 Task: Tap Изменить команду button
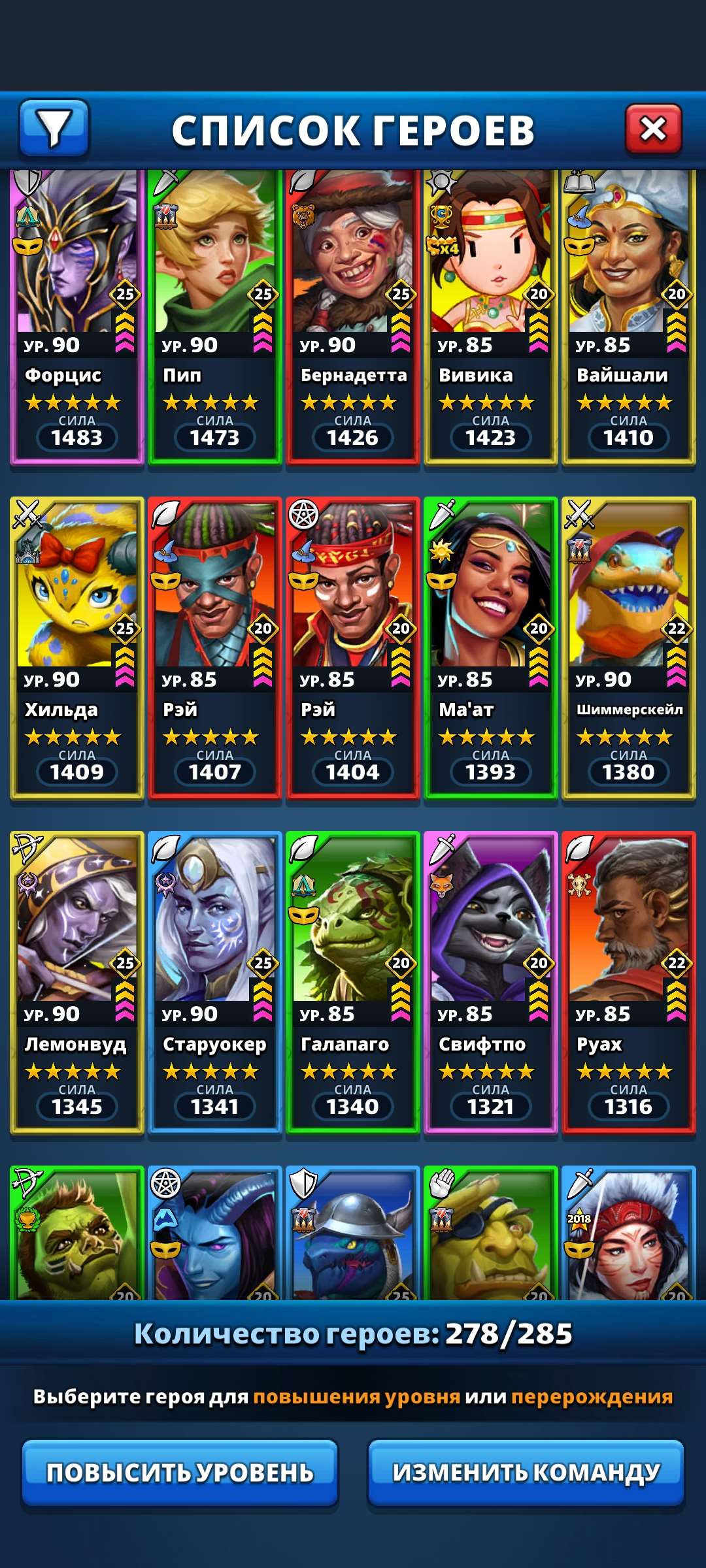(x=526, y=1472)
